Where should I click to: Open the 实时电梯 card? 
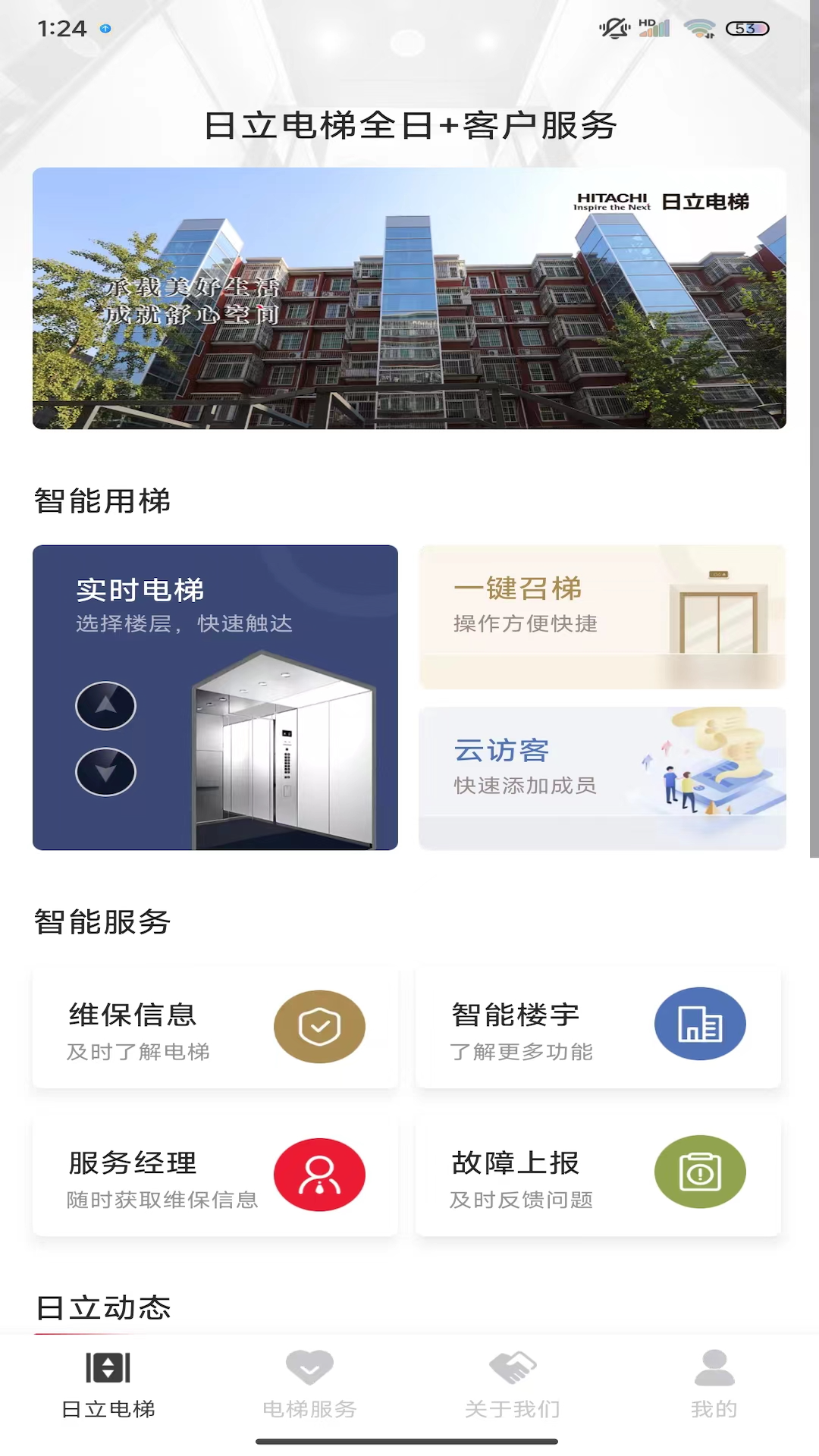[215, 697]
